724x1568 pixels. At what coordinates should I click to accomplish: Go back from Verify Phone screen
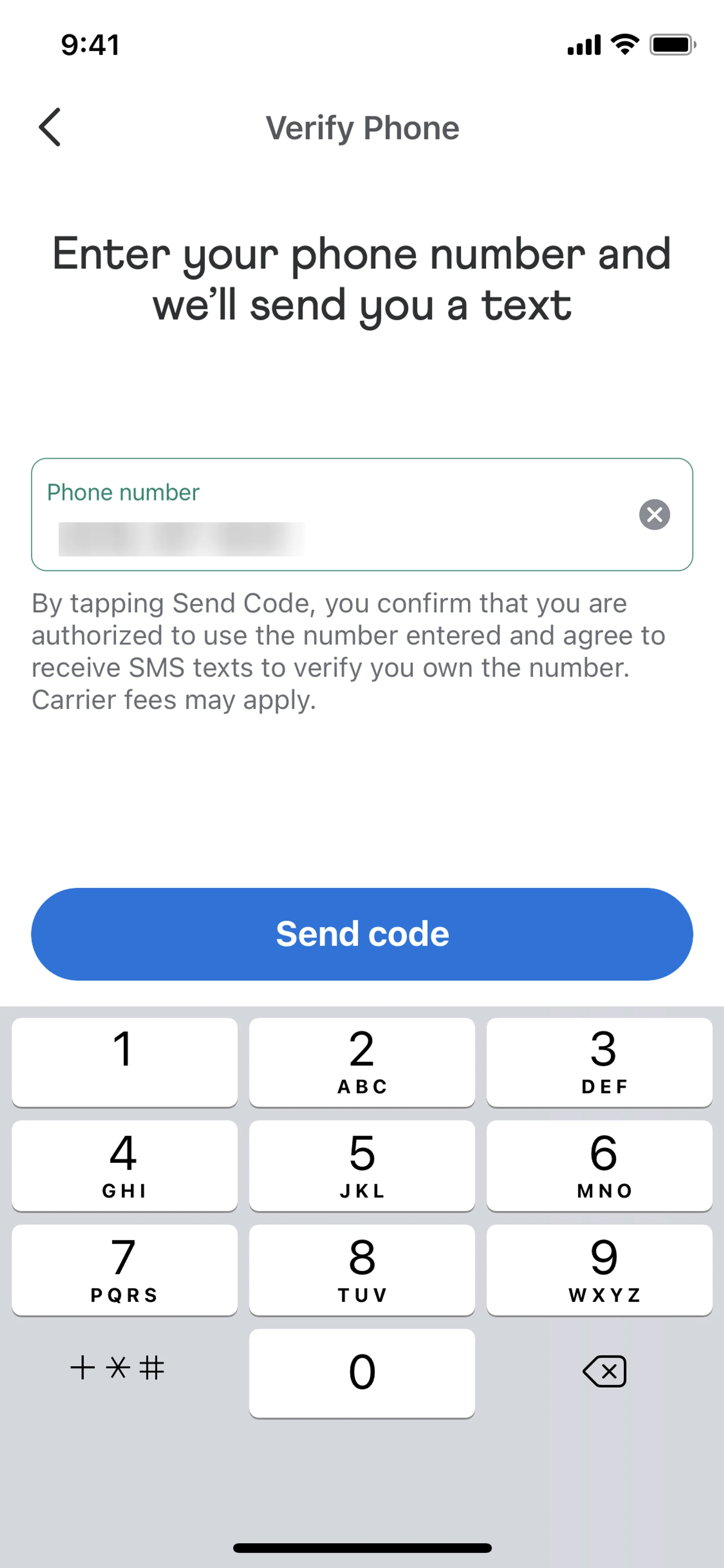(50, 127)
